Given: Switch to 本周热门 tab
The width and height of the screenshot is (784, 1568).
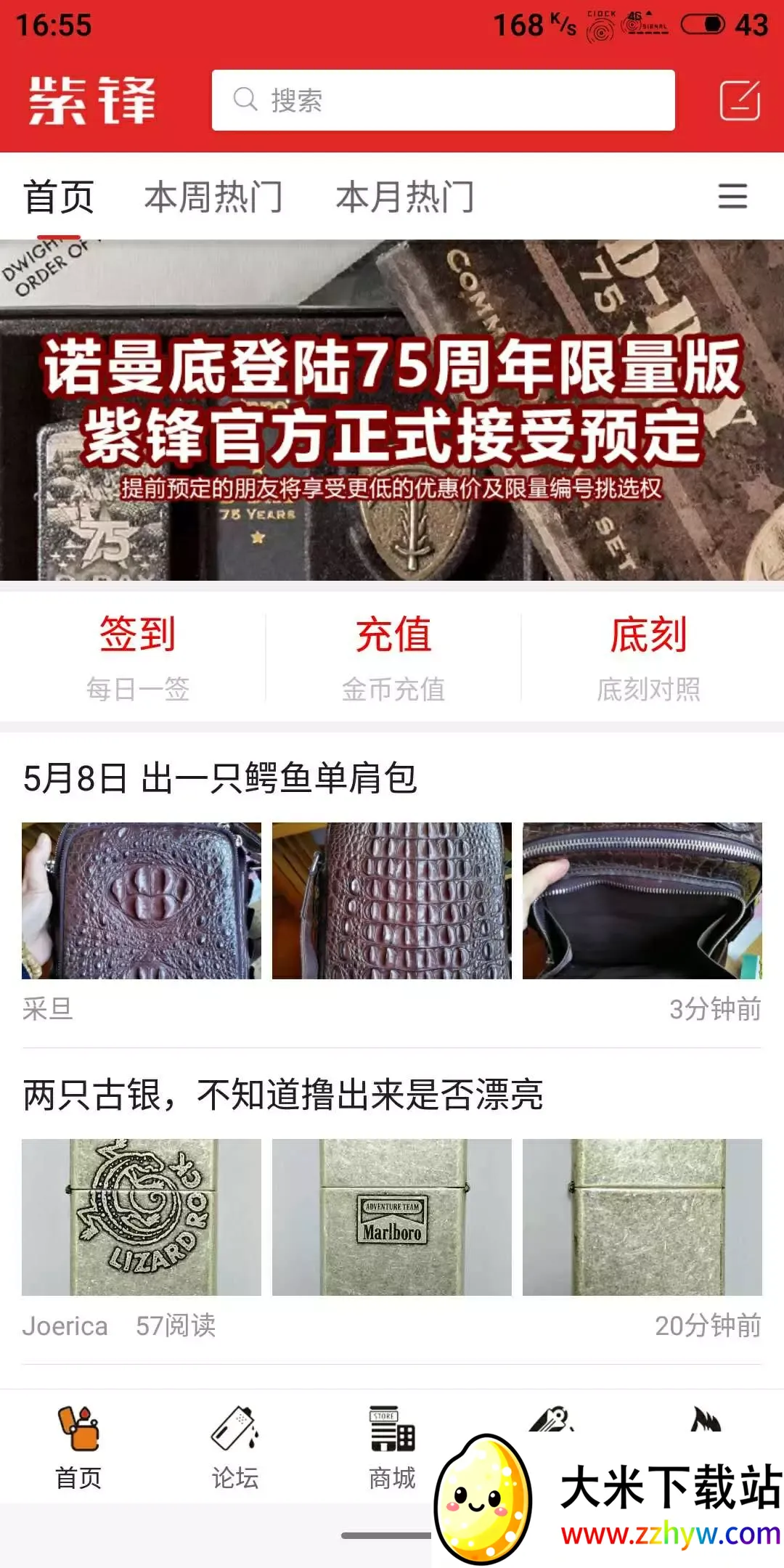Looking at the screenshot, I should click(213, 197).
